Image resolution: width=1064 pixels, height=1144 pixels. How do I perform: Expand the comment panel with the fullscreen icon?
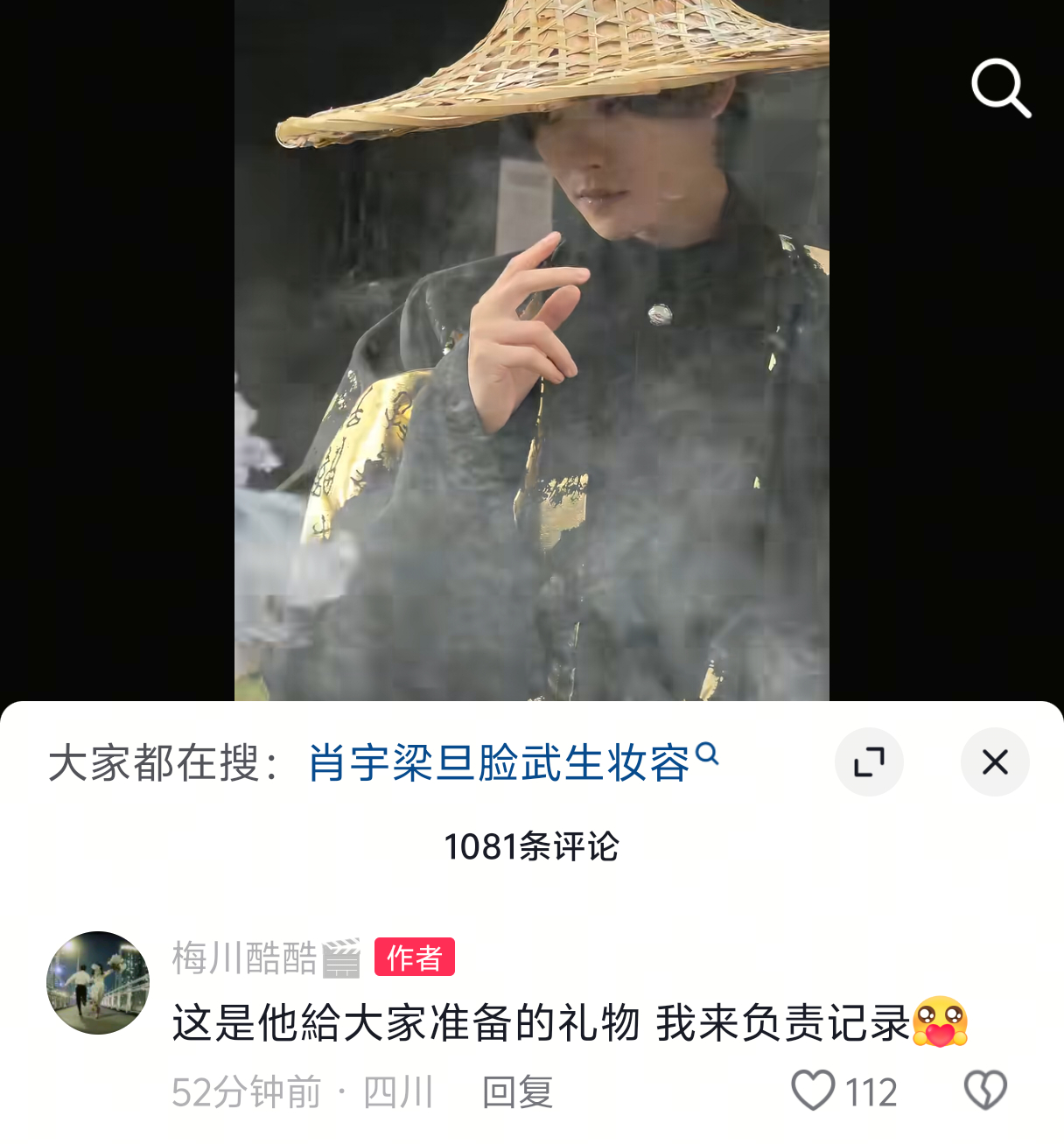click(868, 761)
